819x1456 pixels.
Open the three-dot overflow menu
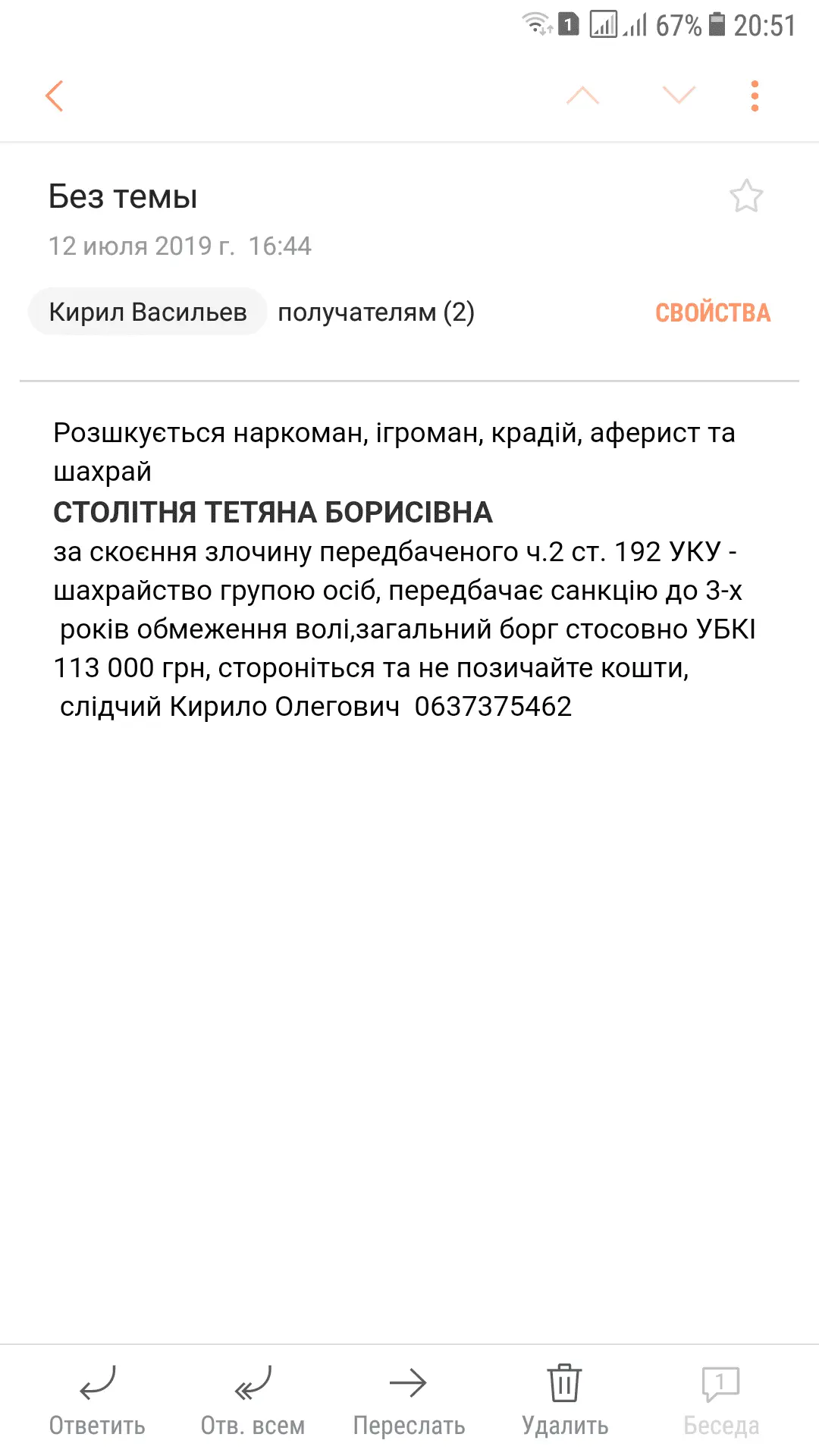coord(755,96)
